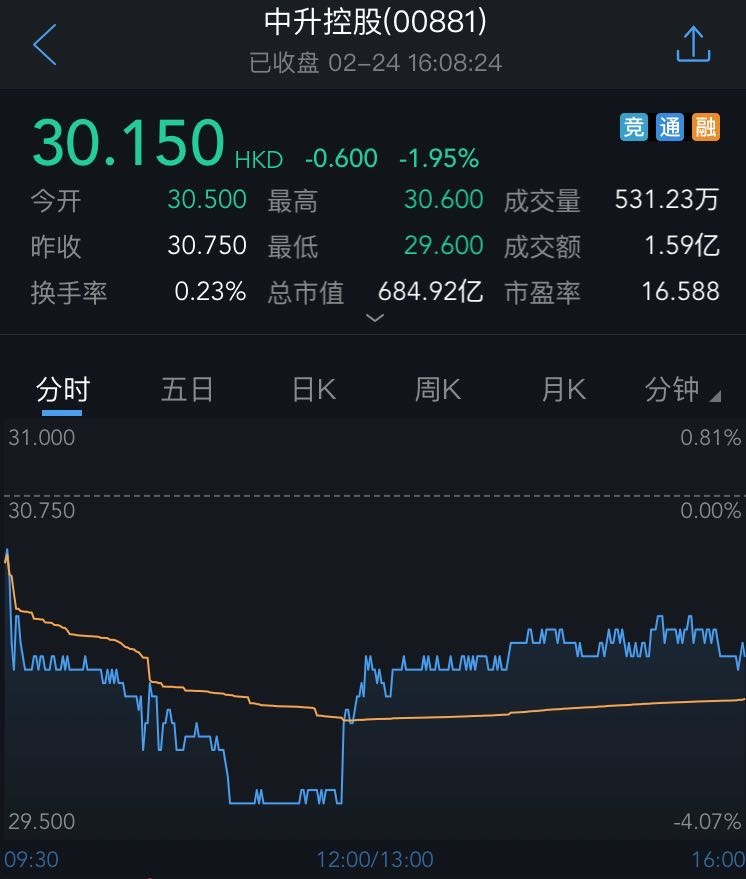Switch to the 分时 chart tab
This screenshot has height=879, width=746.
(x=63, y=389)
